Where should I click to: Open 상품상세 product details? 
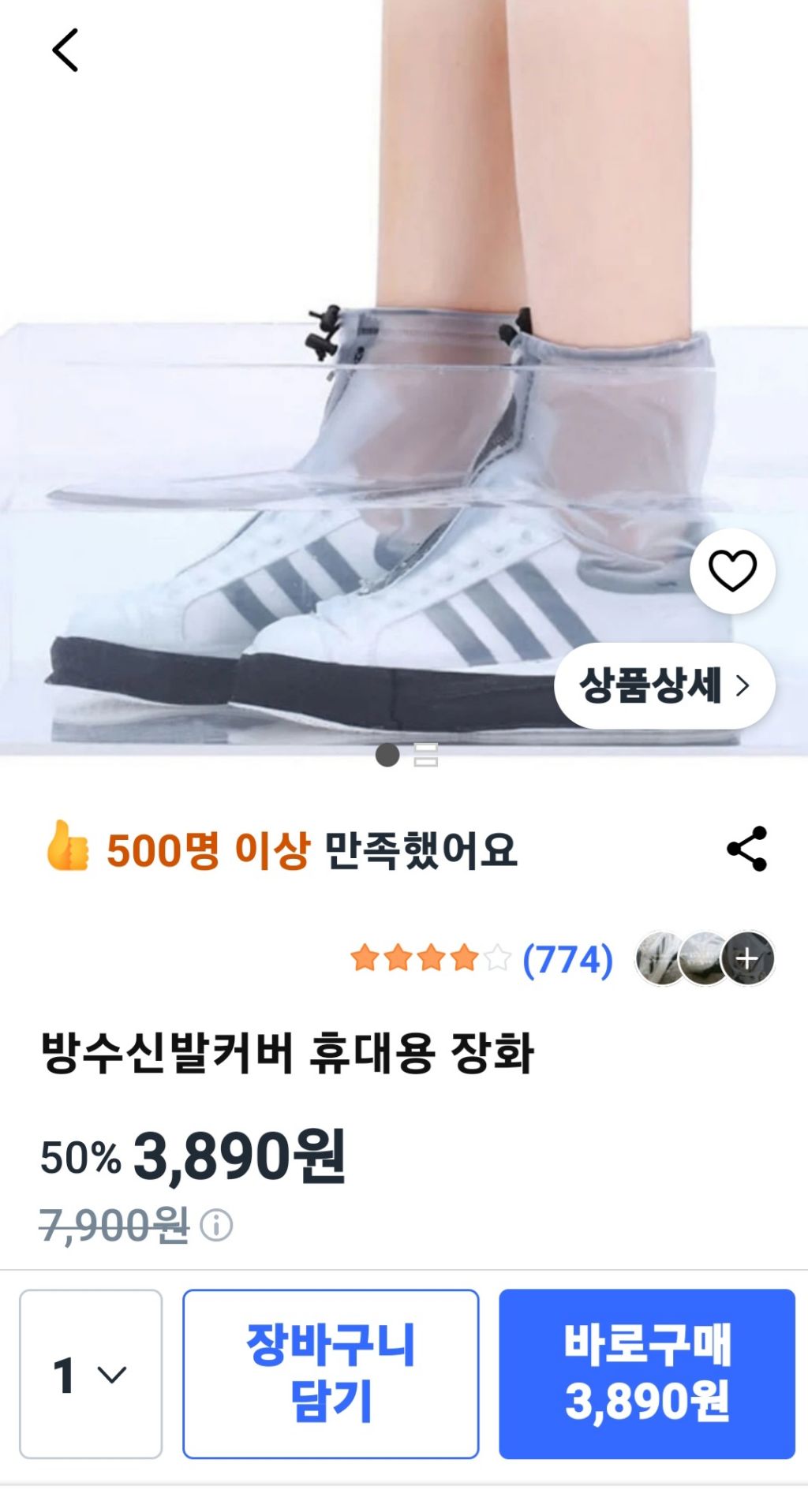pos(664,685)
